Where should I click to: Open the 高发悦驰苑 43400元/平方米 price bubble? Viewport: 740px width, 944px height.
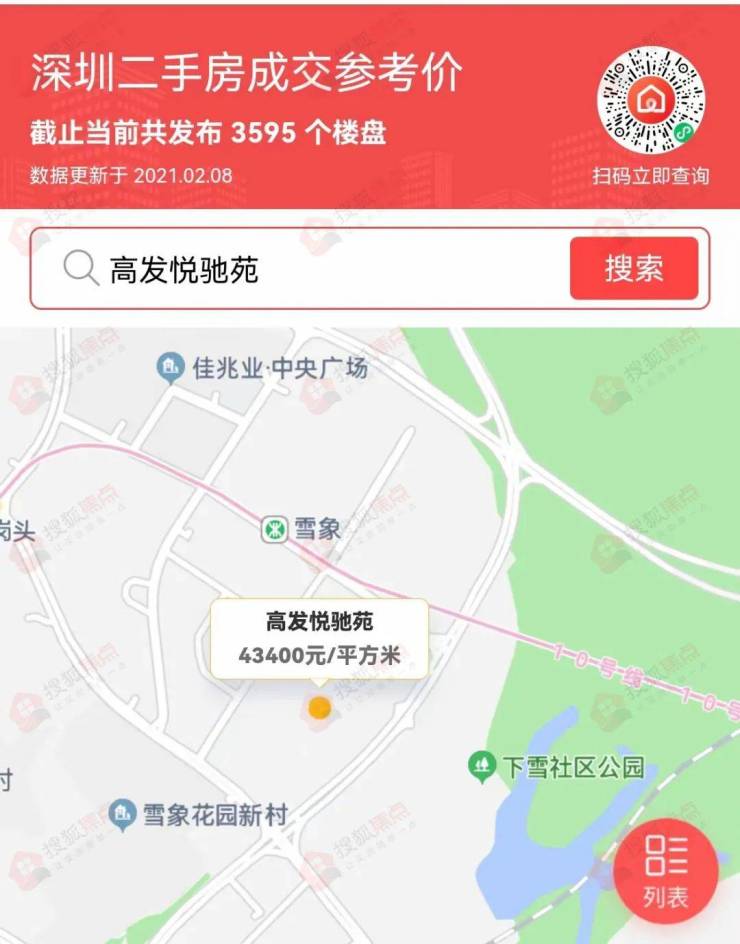[x=319, y=638]
